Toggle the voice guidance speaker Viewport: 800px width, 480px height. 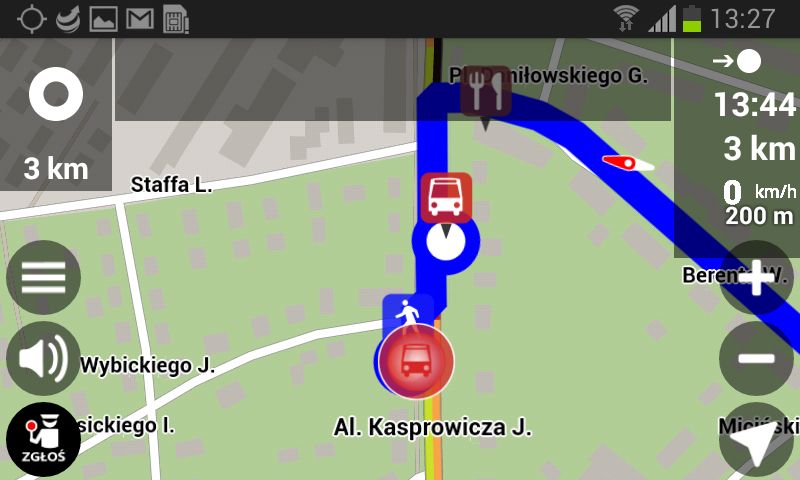pos(43,358)
